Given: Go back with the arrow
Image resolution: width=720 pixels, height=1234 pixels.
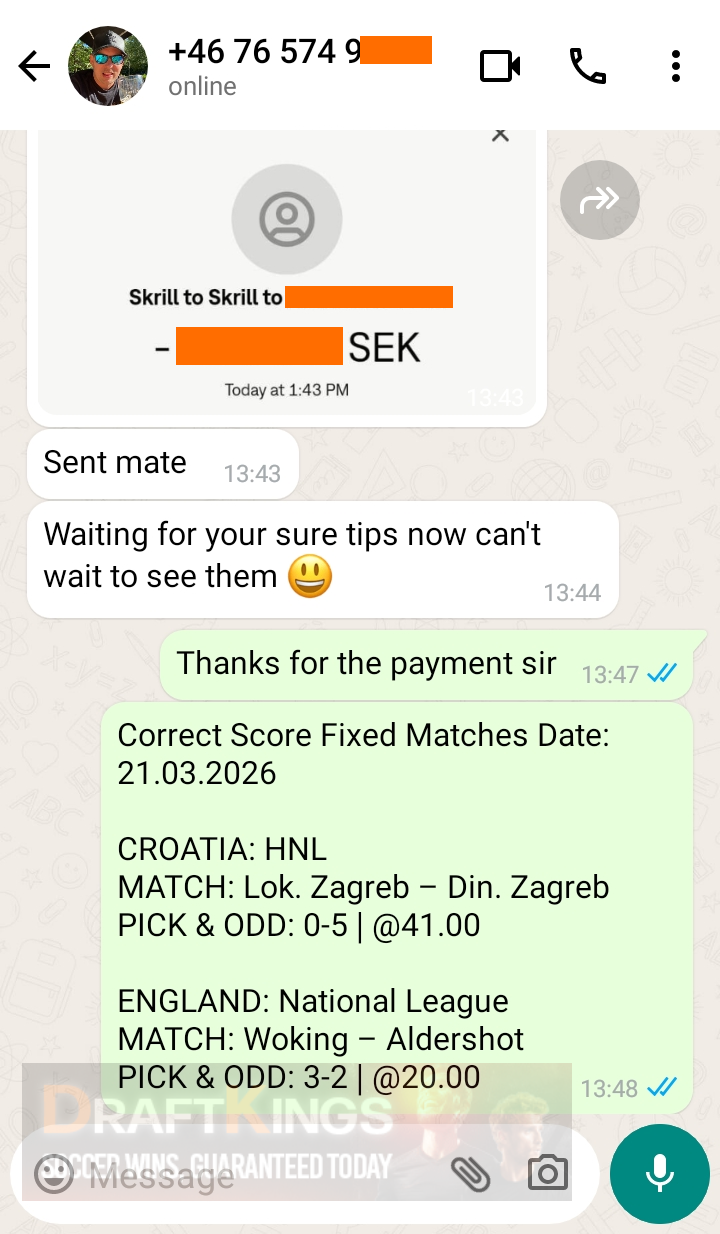Looking at the screenshot, I should click(x=33, y=64).
